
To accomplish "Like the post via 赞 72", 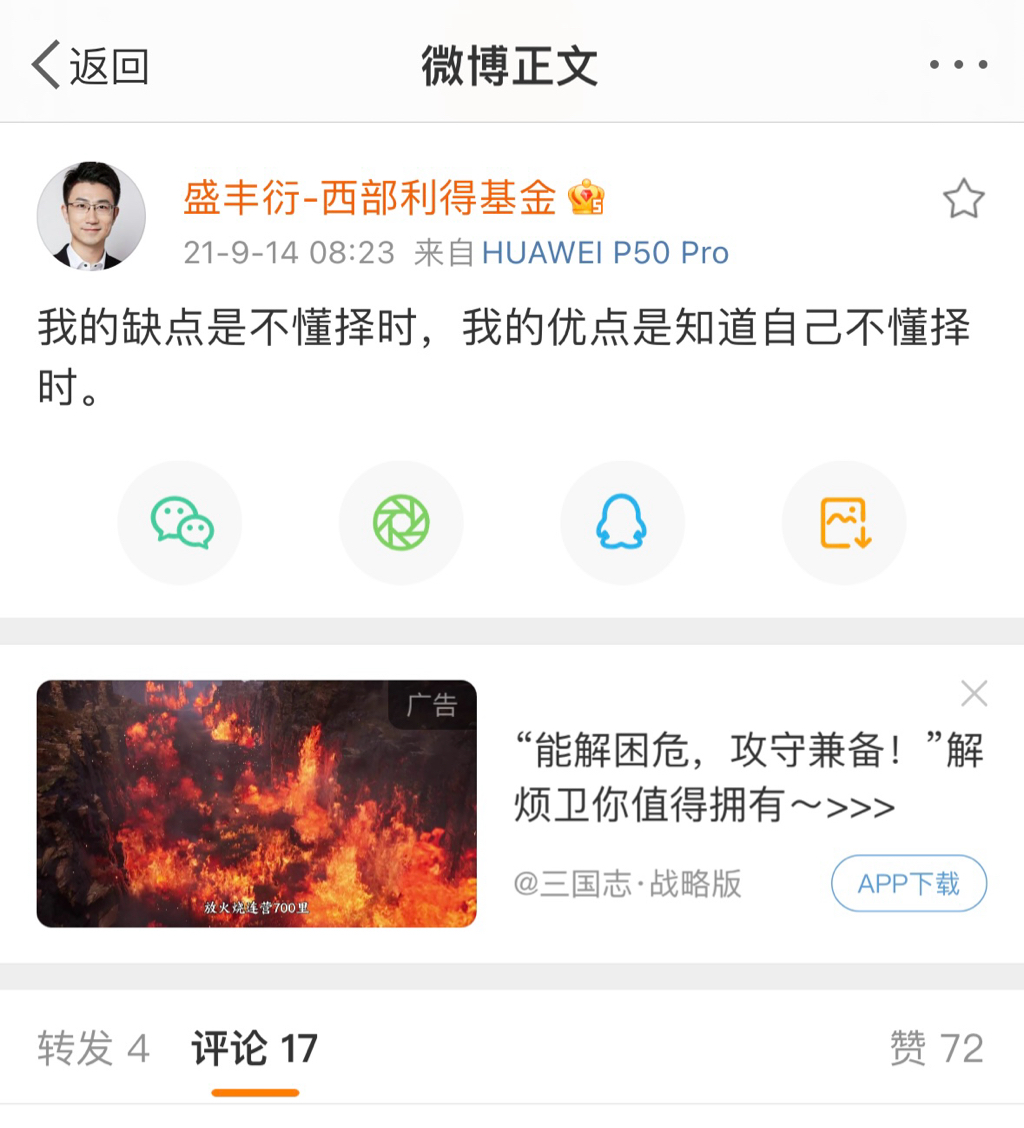I will click(x=936, y=1048).
